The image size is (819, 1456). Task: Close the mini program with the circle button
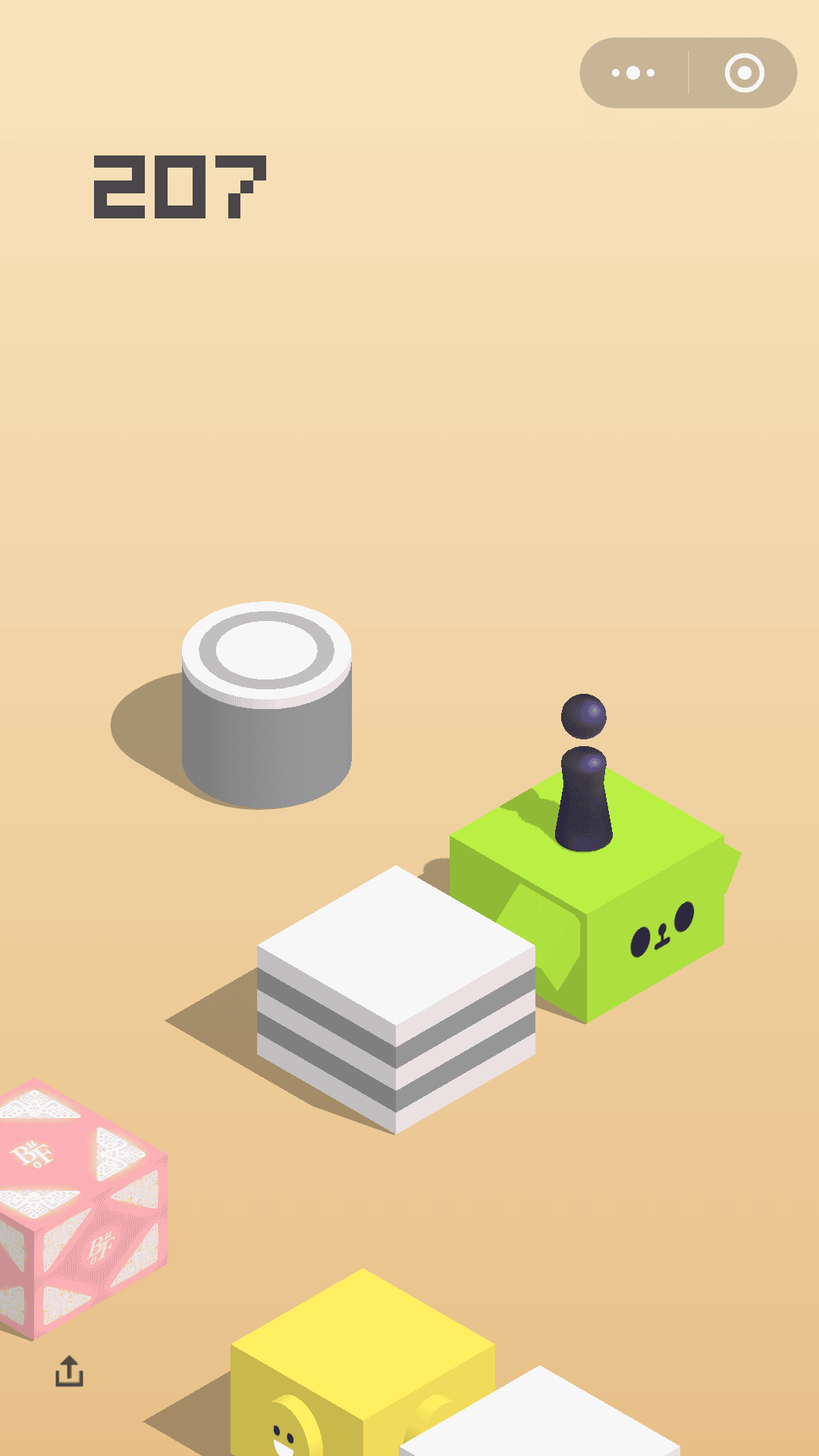(x=744, y=73)
